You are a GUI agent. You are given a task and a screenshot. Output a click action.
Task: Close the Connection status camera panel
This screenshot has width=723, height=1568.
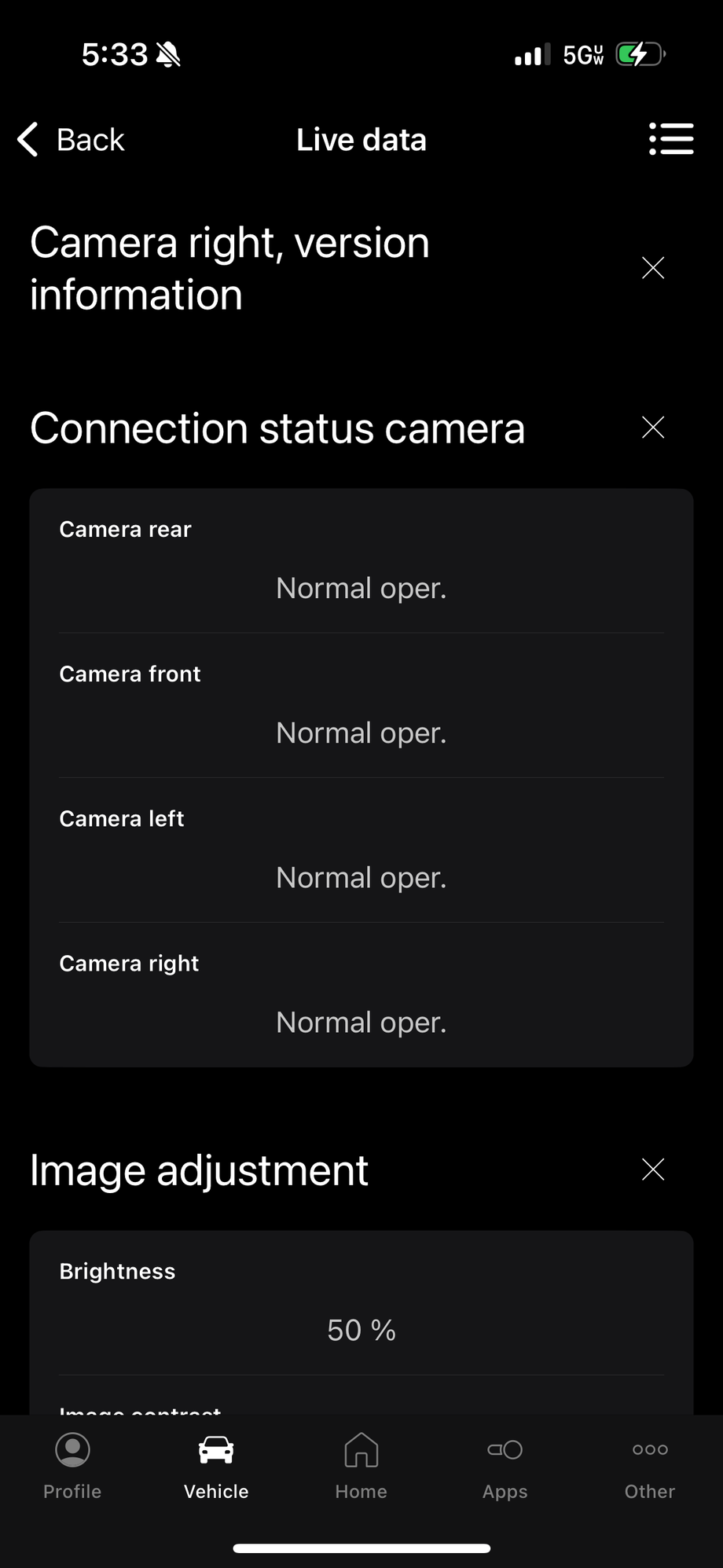[652, 427]
